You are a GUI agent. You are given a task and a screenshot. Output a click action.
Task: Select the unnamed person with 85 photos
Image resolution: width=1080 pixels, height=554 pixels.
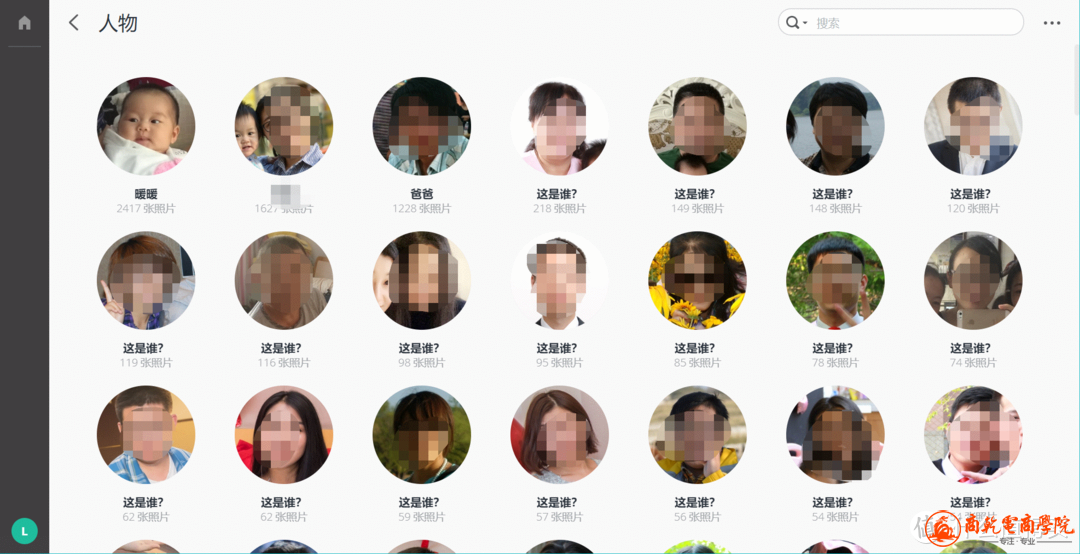point(697,281)
